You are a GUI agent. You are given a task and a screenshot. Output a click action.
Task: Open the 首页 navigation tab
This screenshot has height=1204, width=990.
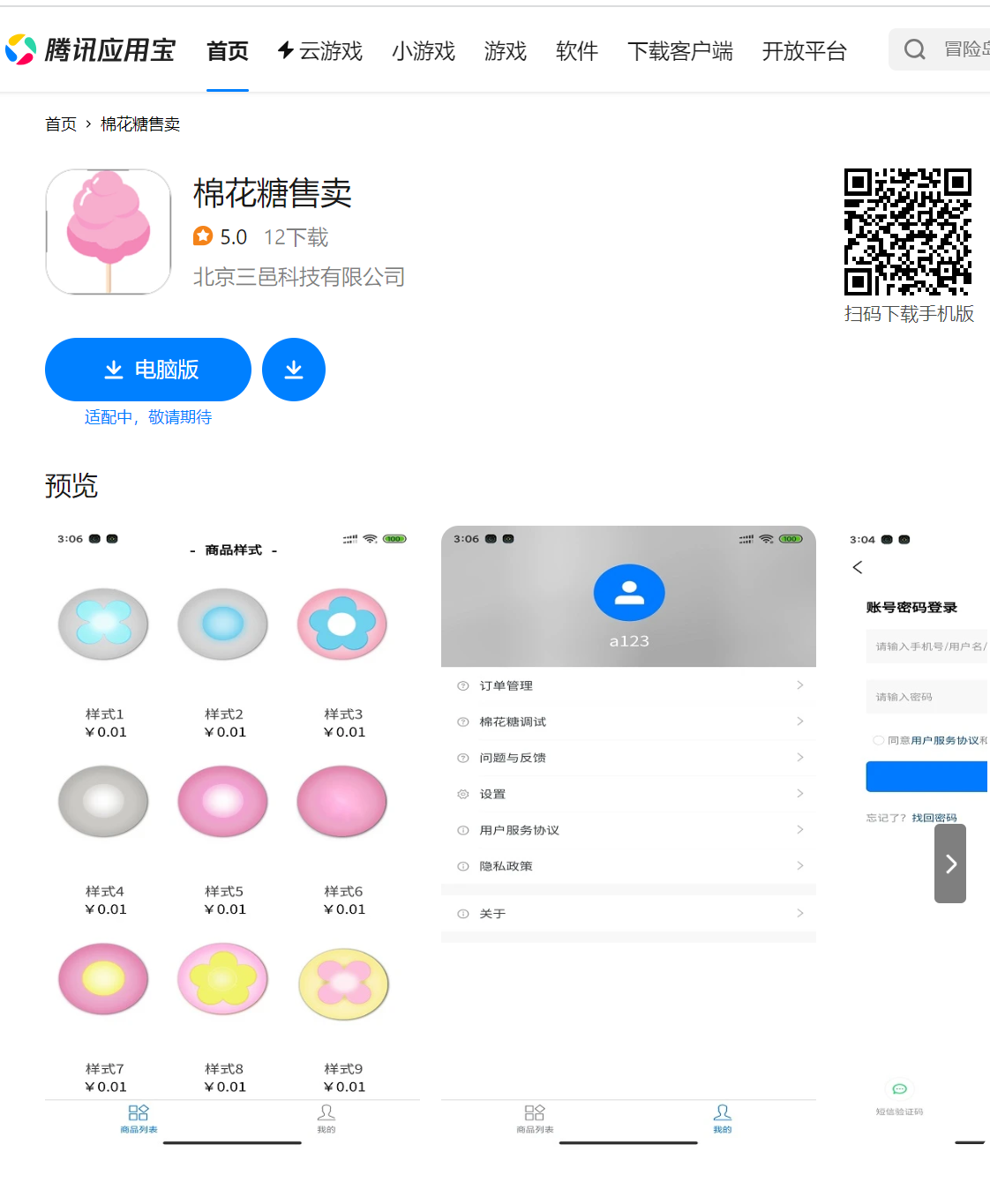point(227,51)
